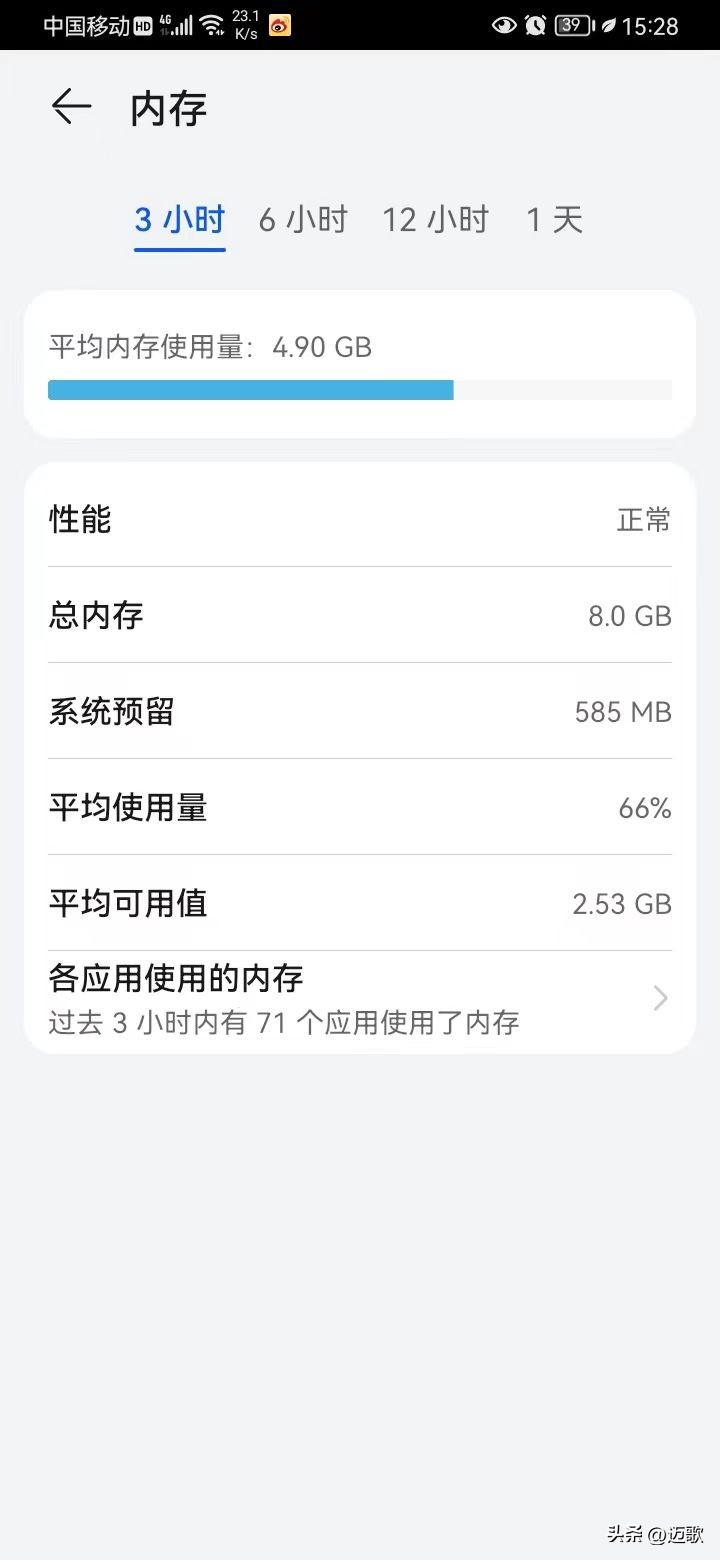Keep the 3 小时 tab selected
The width and height of the screenshot is (720, 1560).
(179, 220)
